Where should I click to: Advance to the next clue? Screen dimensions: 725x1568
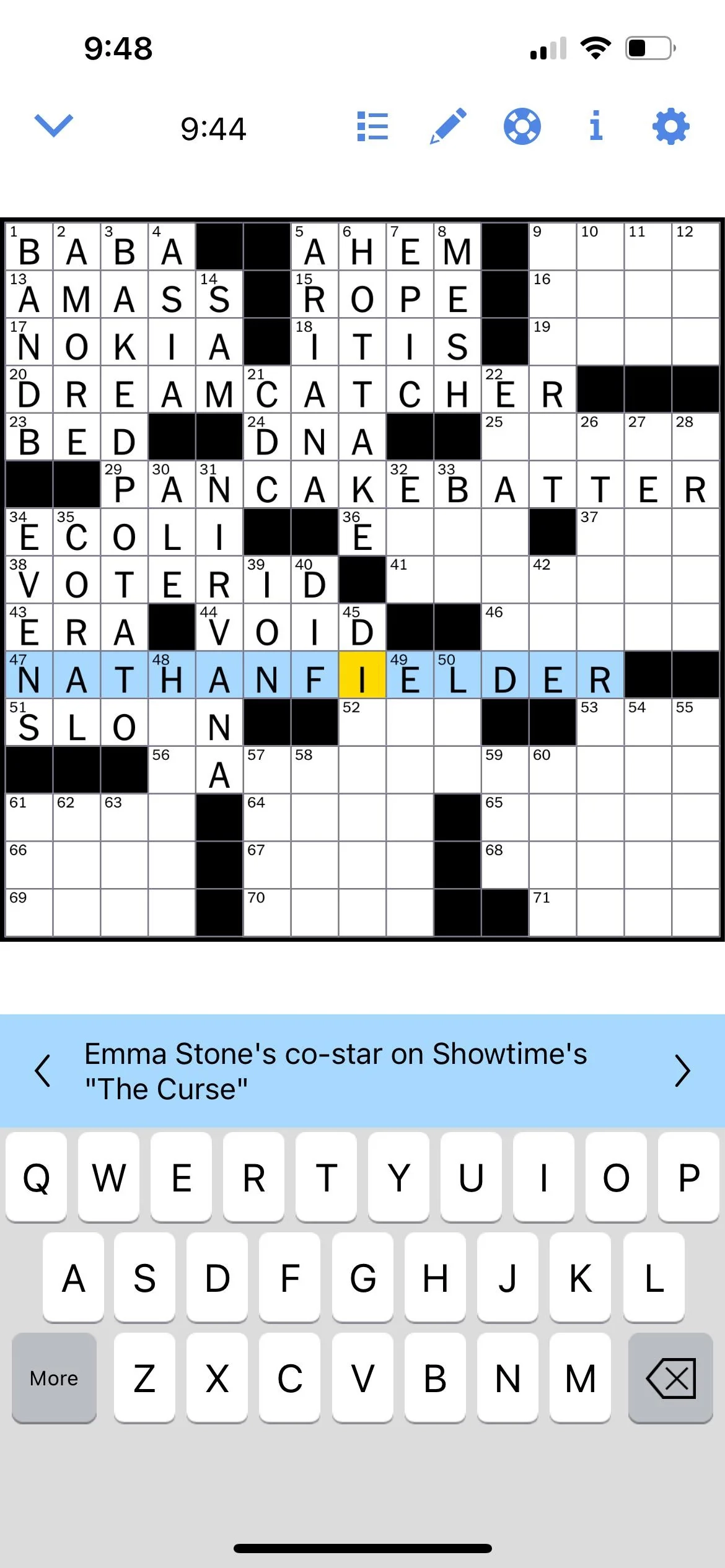(682, 1071)
